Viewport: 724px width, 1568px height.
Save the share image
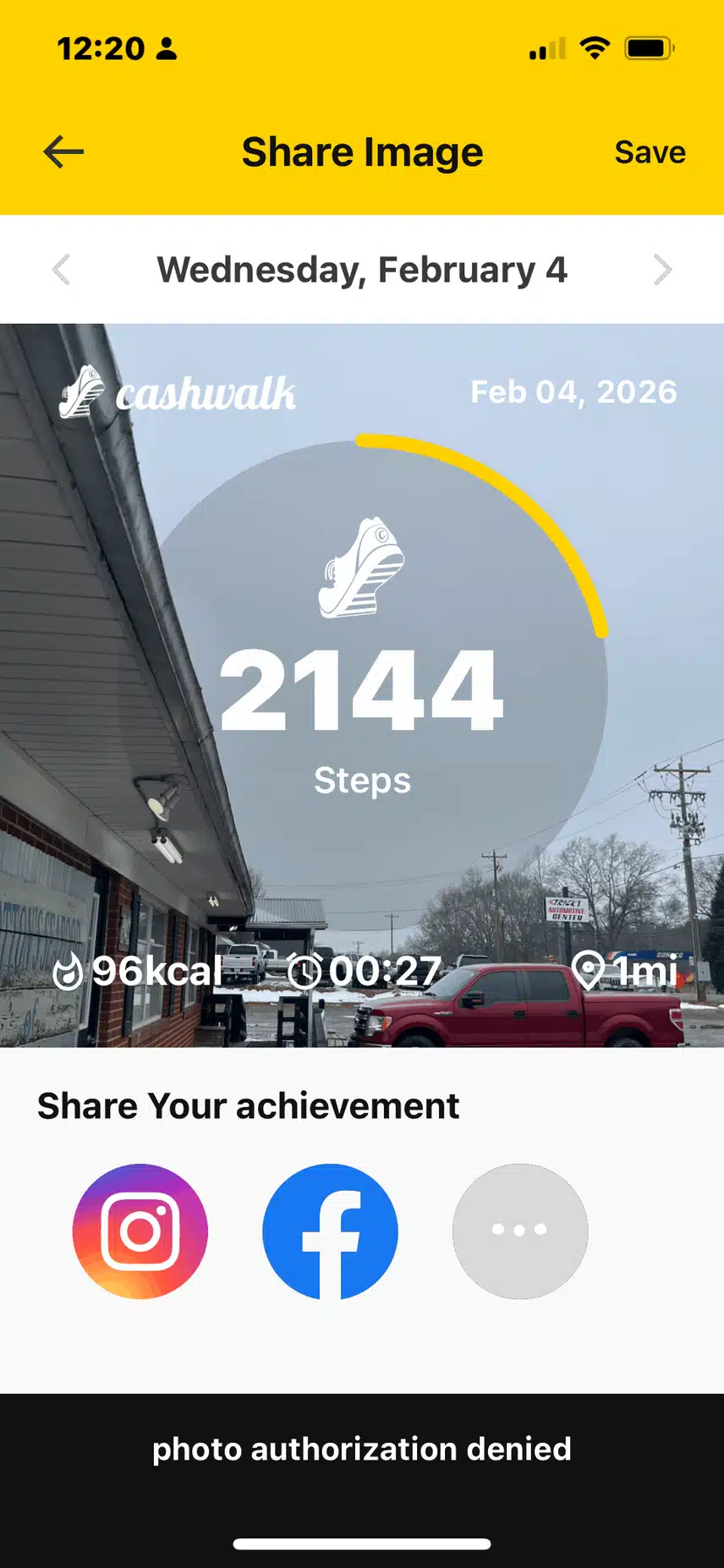(x=650, y=152)
